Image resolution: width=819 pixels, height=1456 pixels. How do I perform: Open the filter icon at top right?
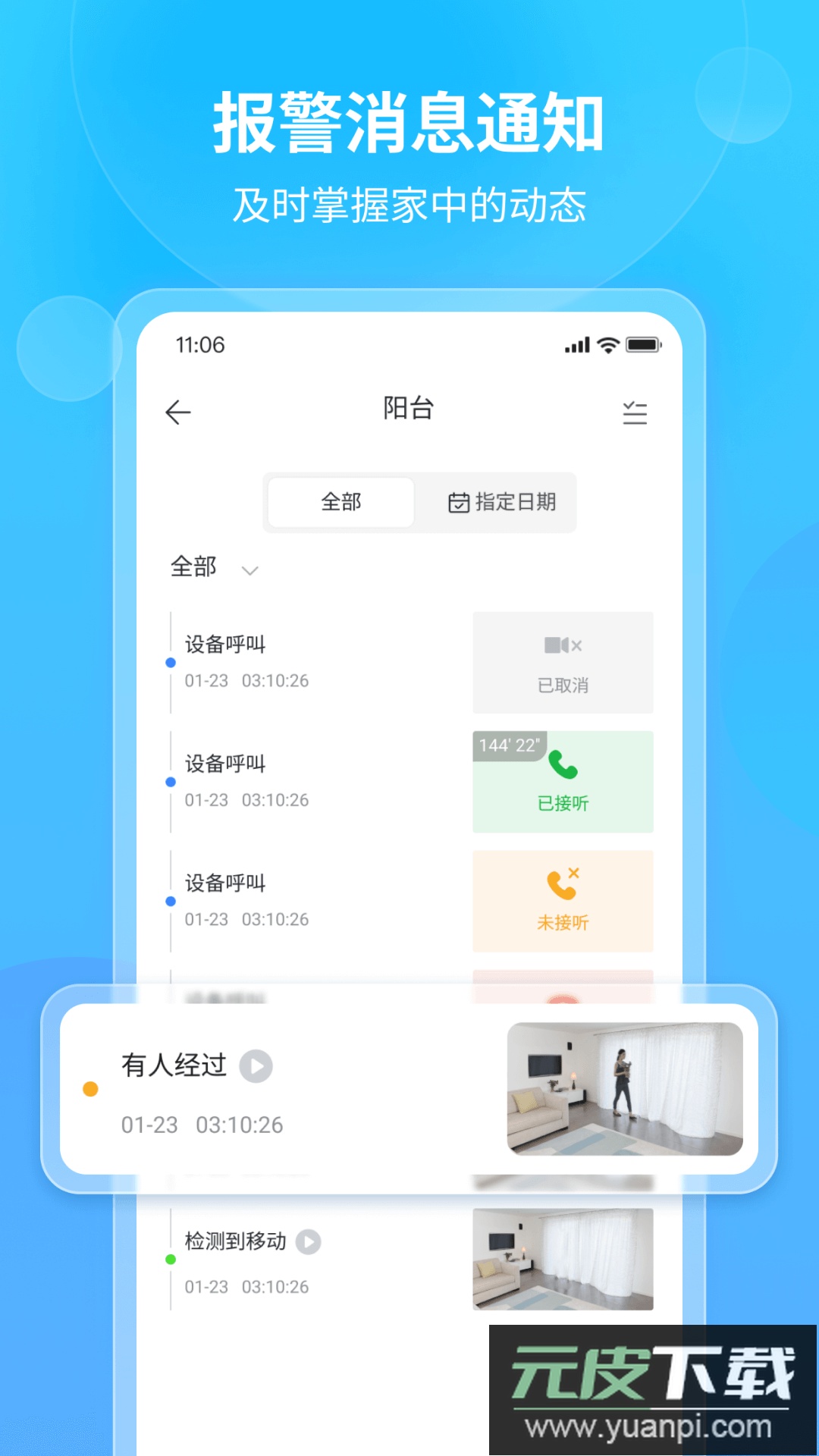[x=635, y=412]
